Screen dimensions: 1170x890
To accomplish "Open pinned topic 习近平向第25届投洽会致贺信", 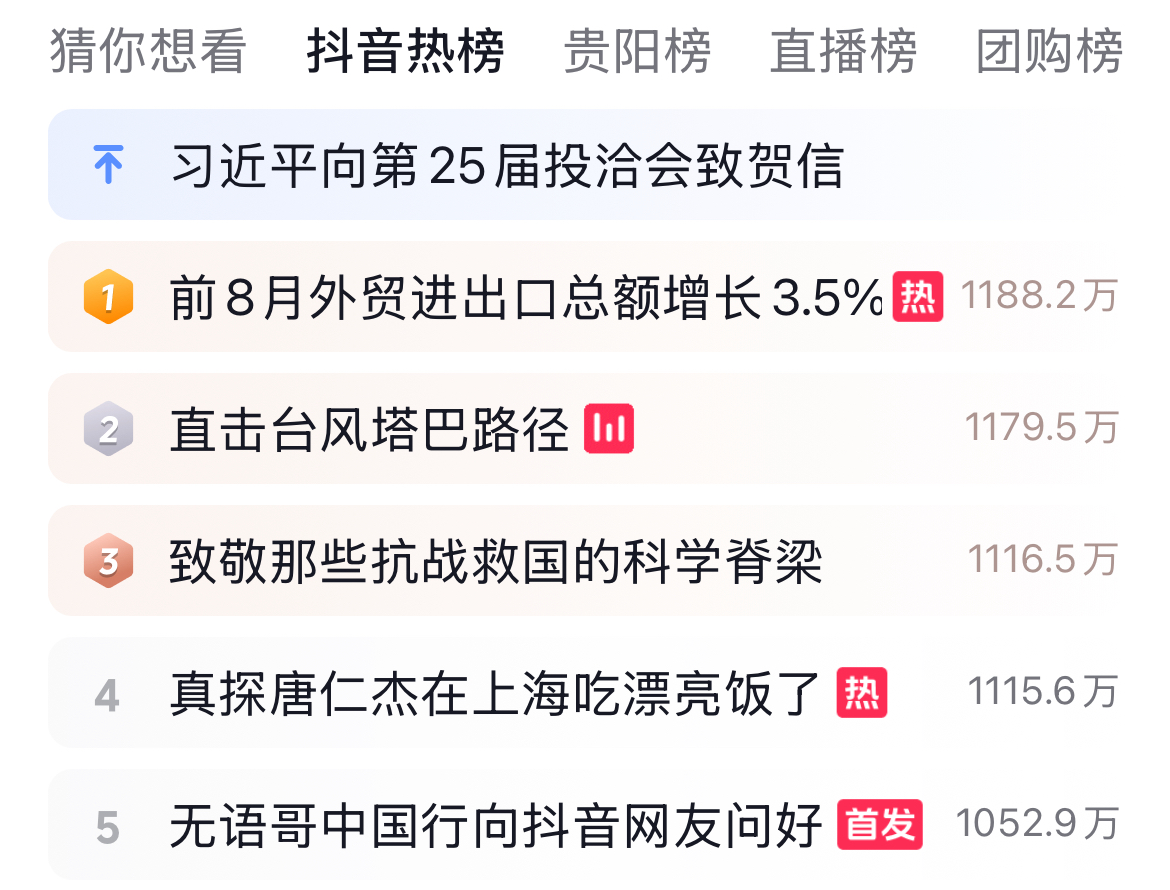I will pyautogui.click(x=507, y=165).
